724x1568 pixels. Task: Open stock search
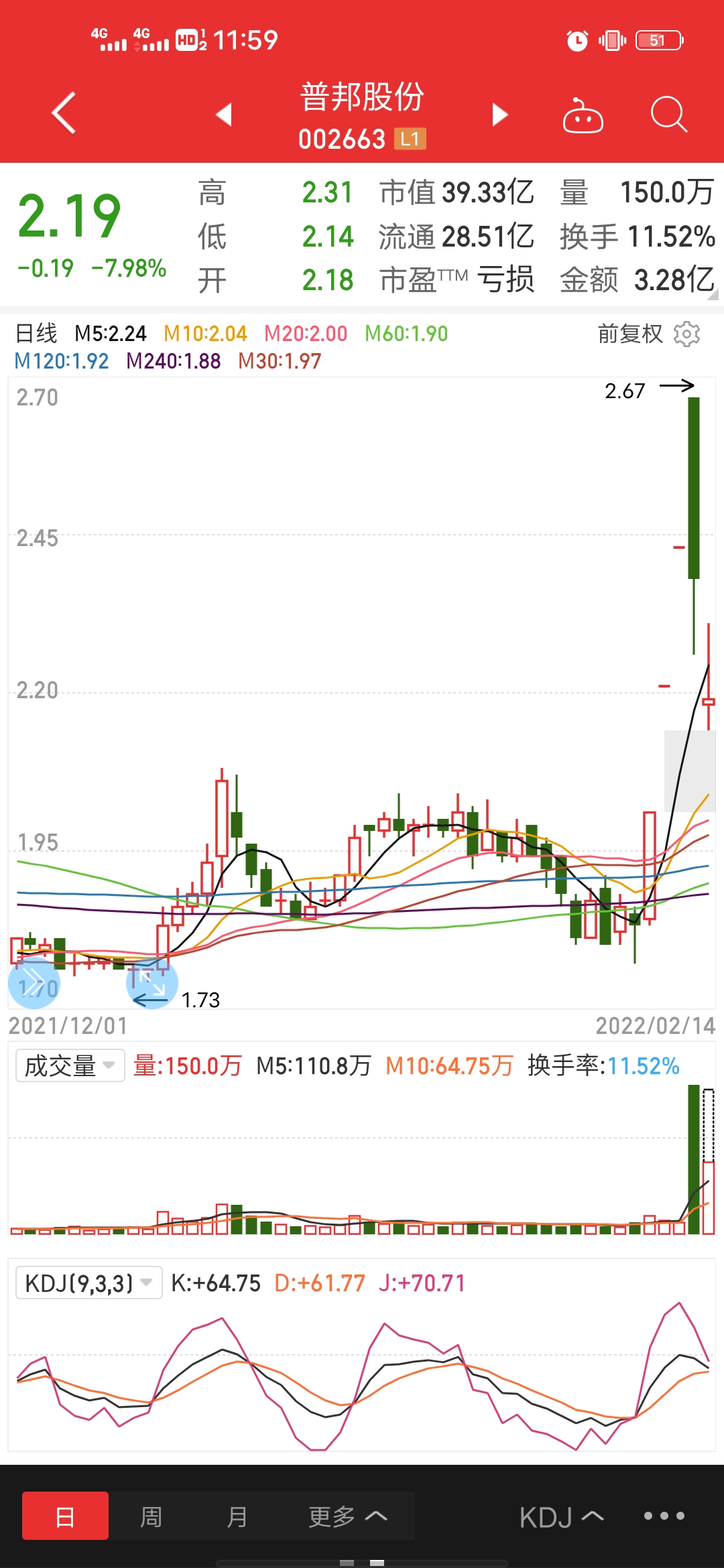coord(669,115)
